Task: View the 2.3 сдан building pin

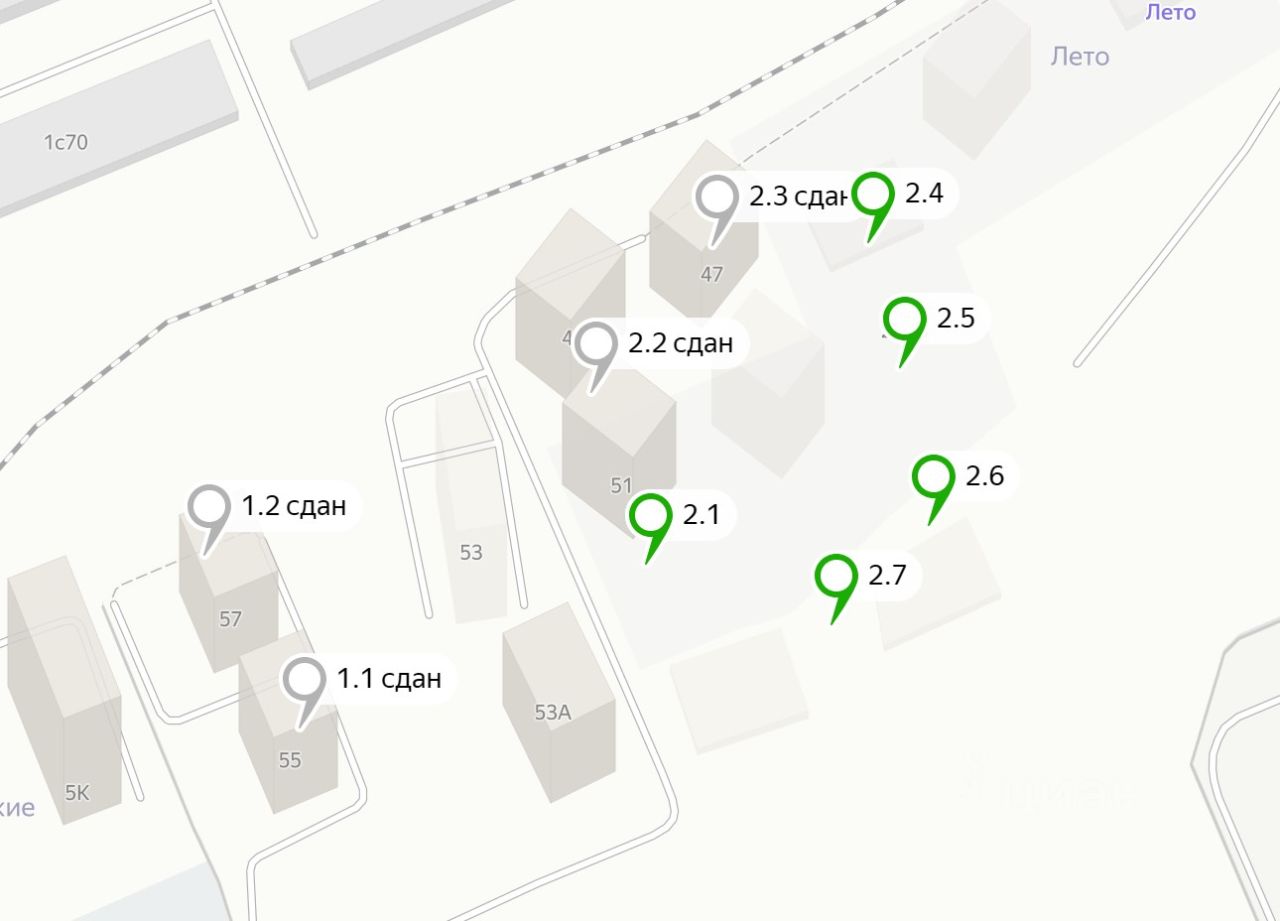Action: (717, 199)
